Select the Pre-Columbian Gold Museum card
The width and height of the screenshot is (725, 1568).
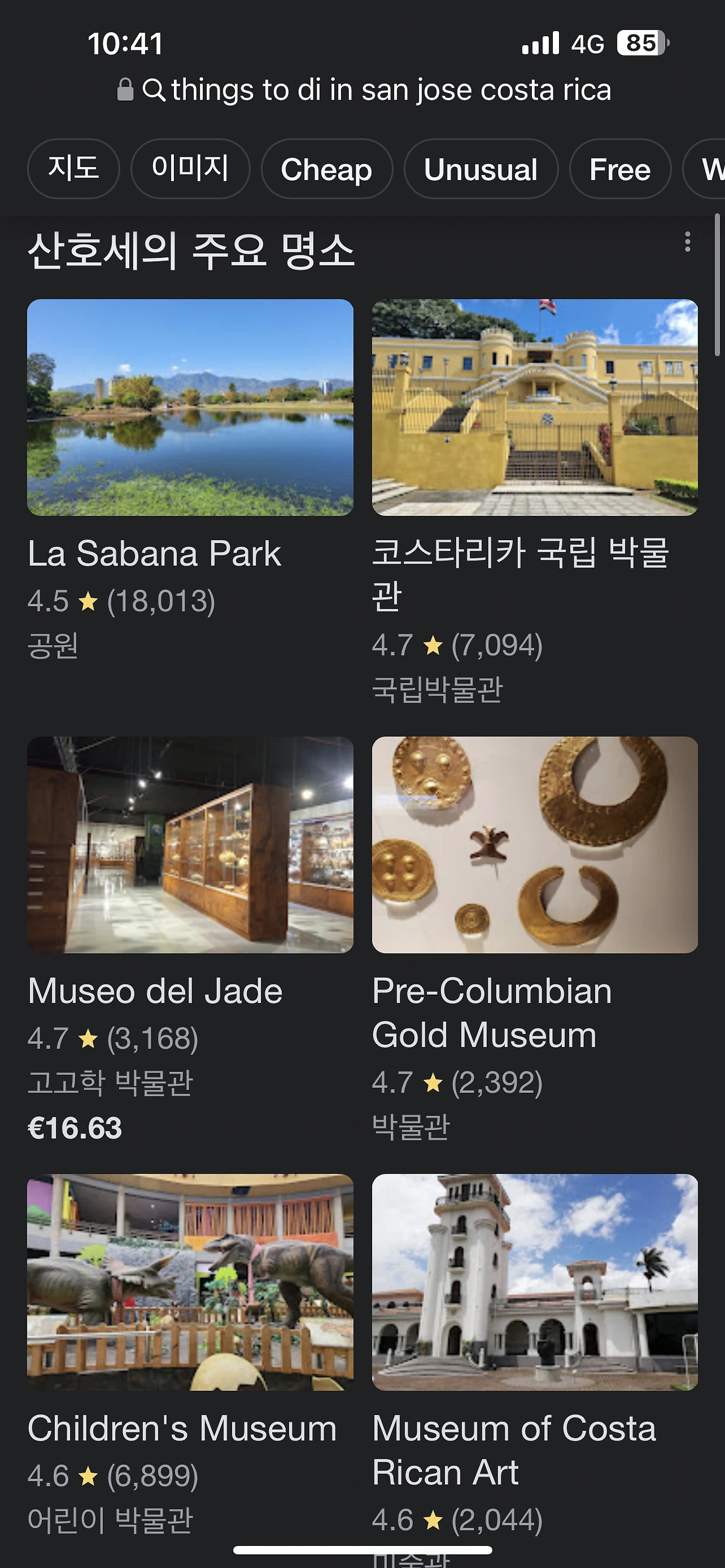click(x=535, y=845)
